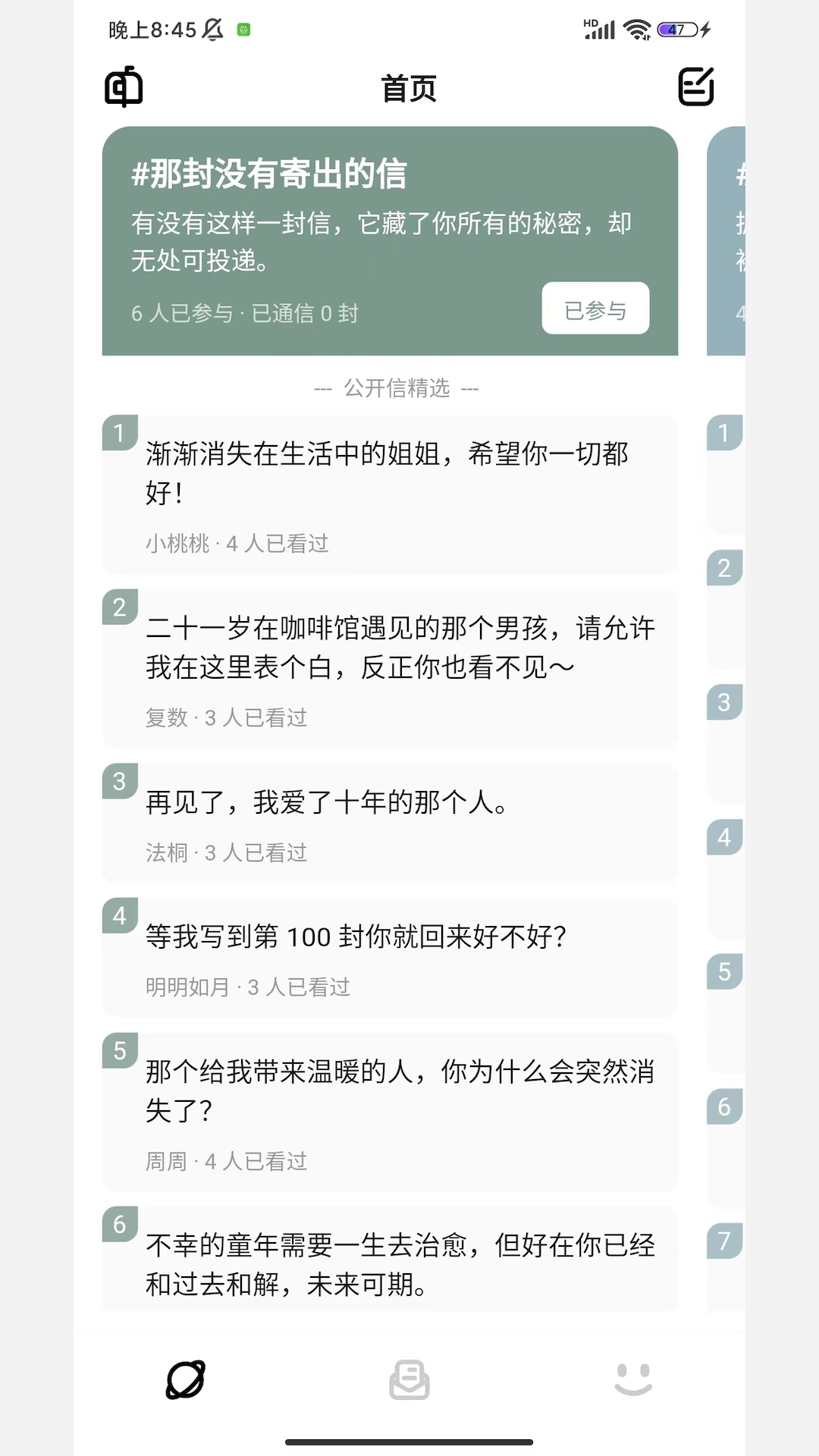The image size is (819, 1456).
Task: Open the letter about the disappearing sister
Action: click(x=389, y=493)
